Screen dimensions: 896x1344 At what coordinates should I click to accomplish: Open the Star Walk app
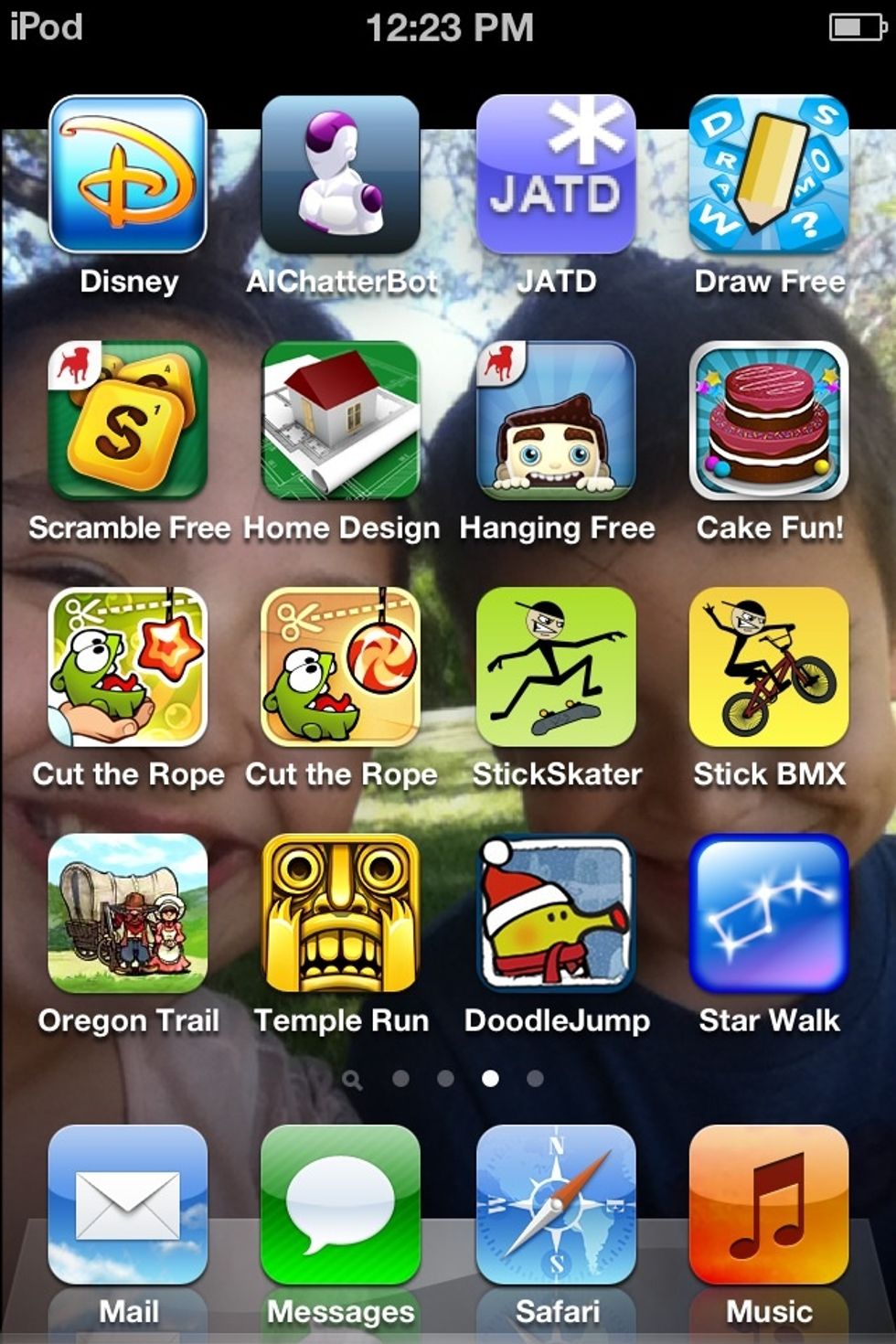(769, 912)
